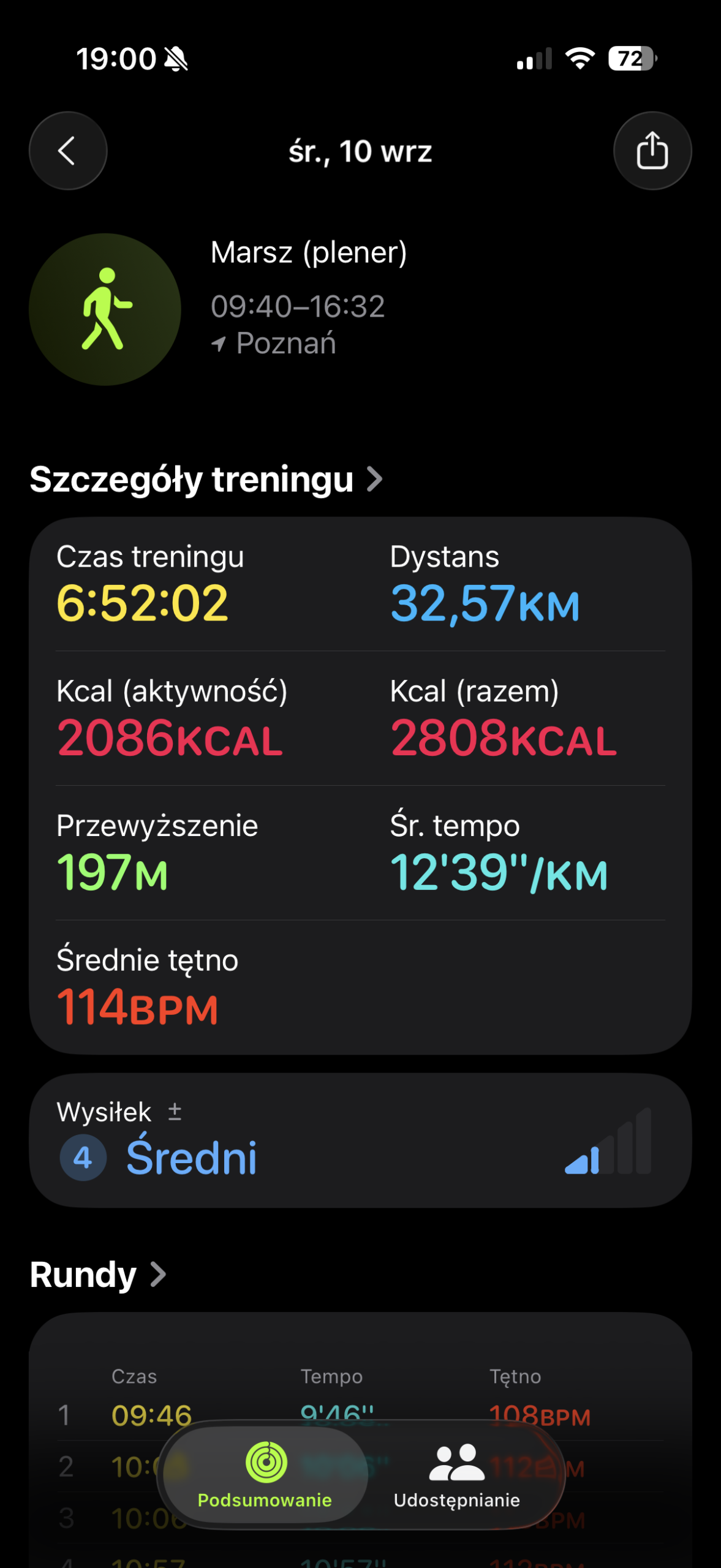Switch to the Udostępnianie tab
Viewport: 721px width, 1568px height.
coord(456,1474)
